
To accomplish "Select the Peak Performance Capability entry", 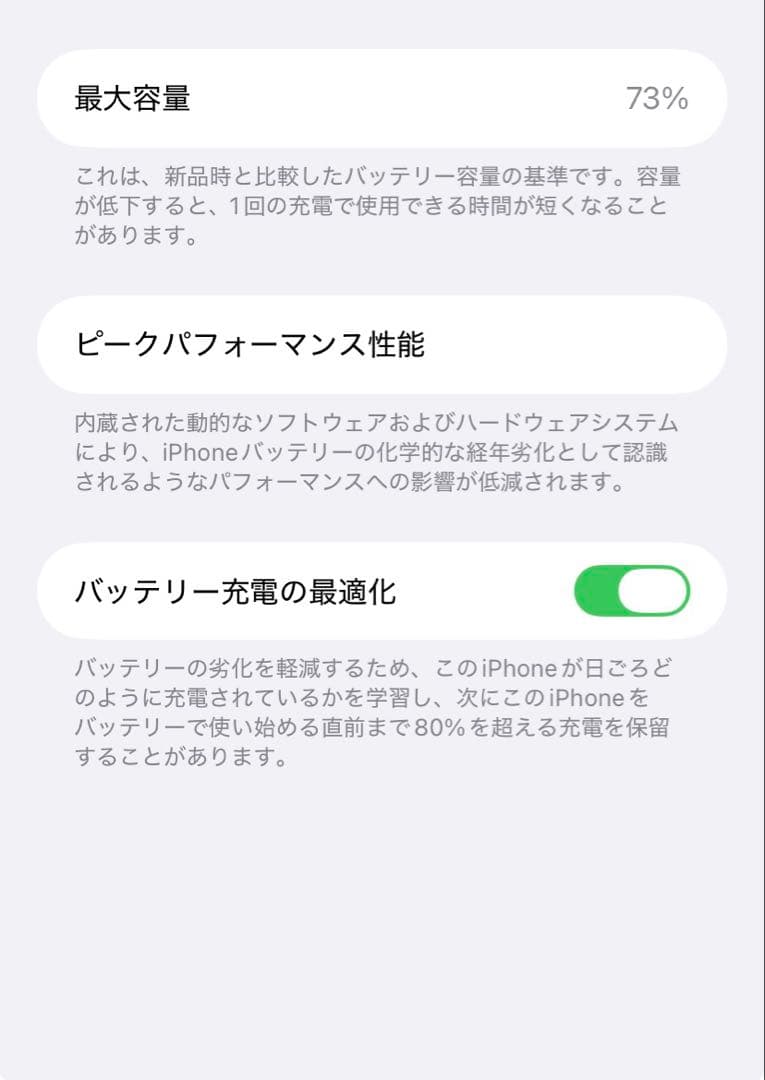I will [382, 344].
